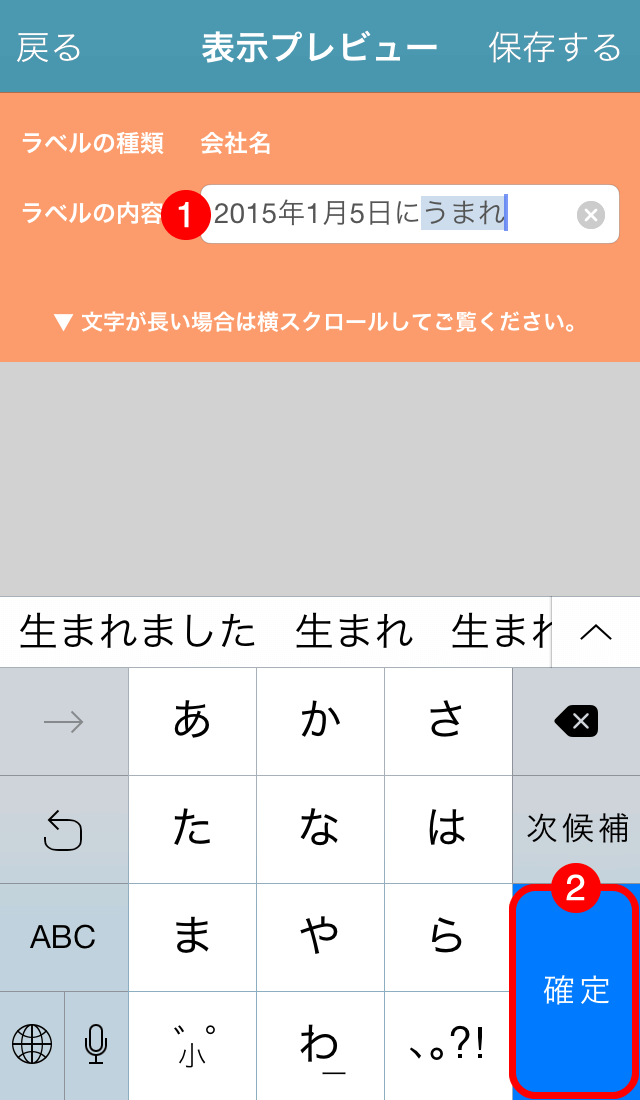Expand the candidate list
This screenshot has height=1100, width=640.
pyautogui.click(x=596, y=632)
